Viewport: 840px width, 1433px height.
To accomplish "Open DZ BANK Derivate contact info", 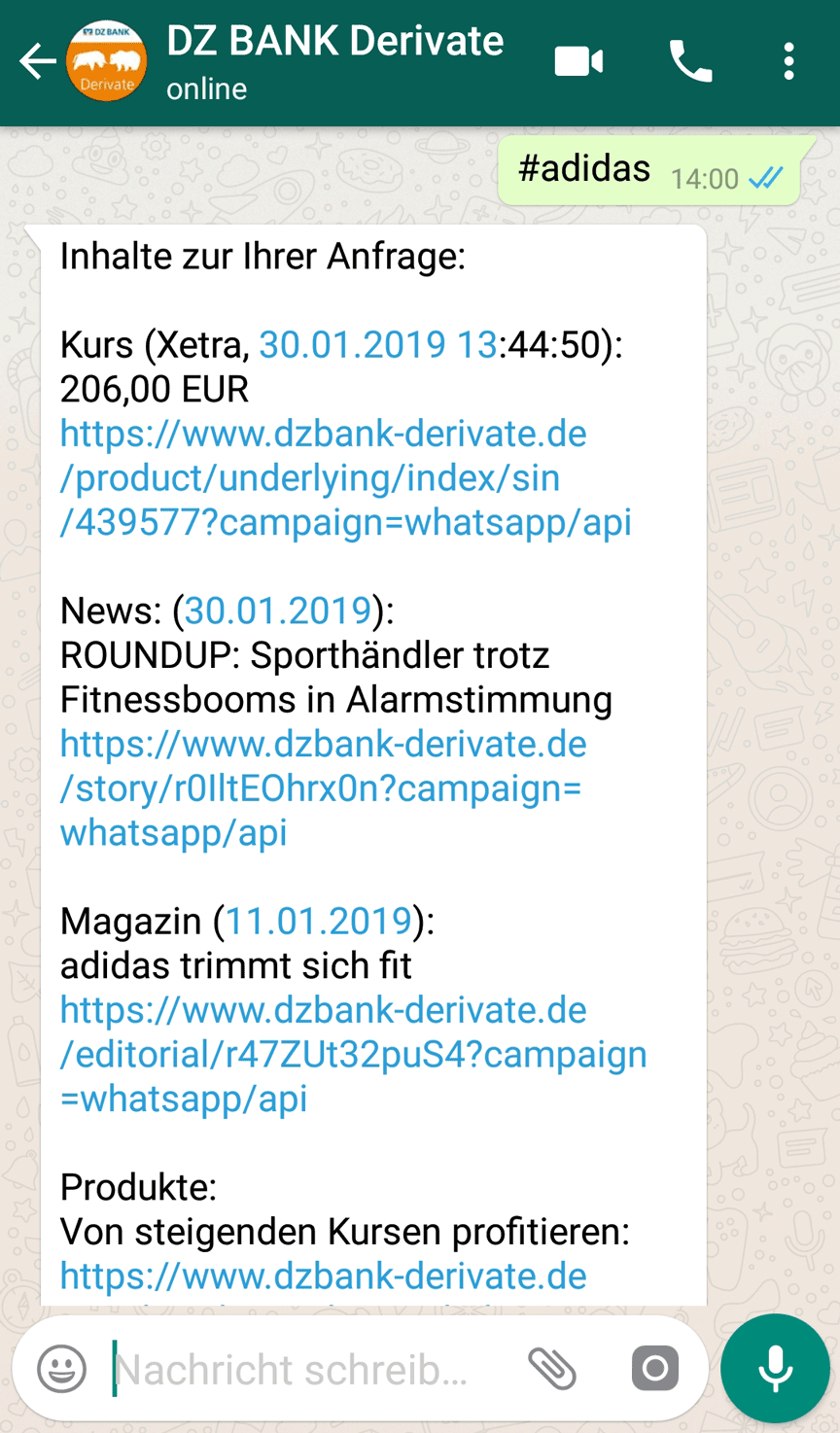I will (334, 62).
